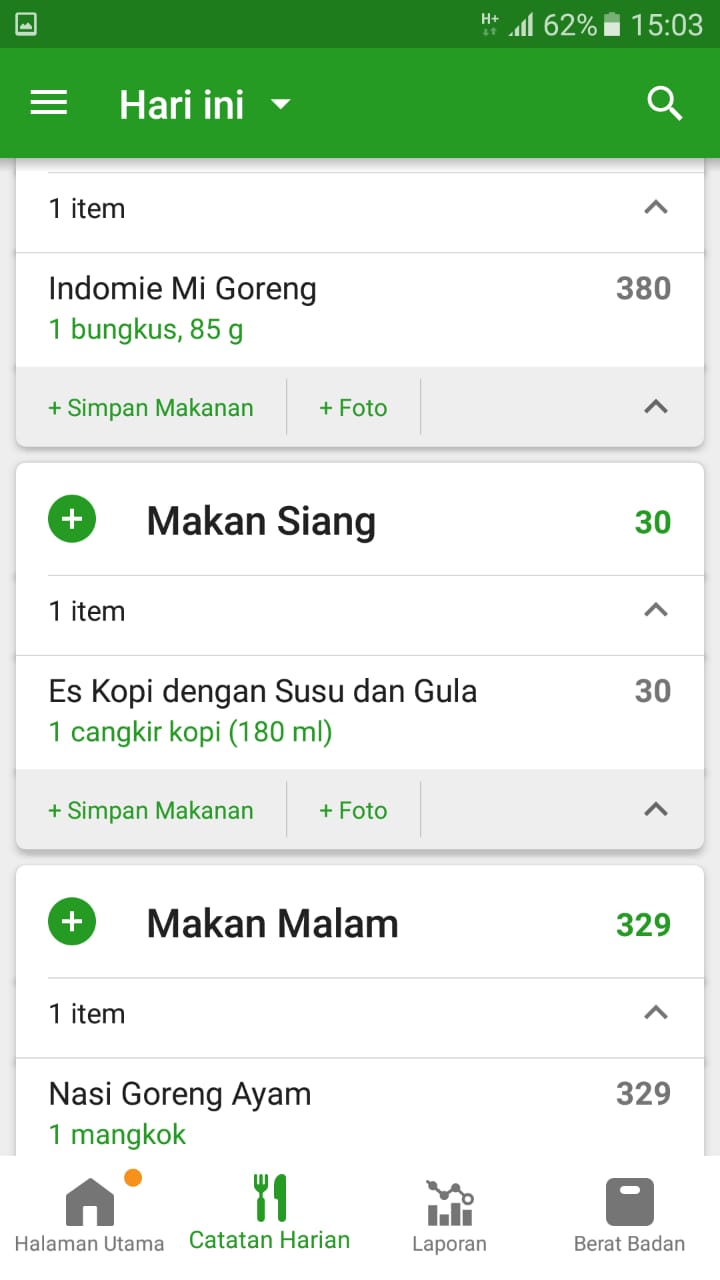Image resolution: width=720 pixels, height=1280 pixels.
Task: Tap Simpan Makanan under Indomie Mi Goreng
Action: point(151,408)
